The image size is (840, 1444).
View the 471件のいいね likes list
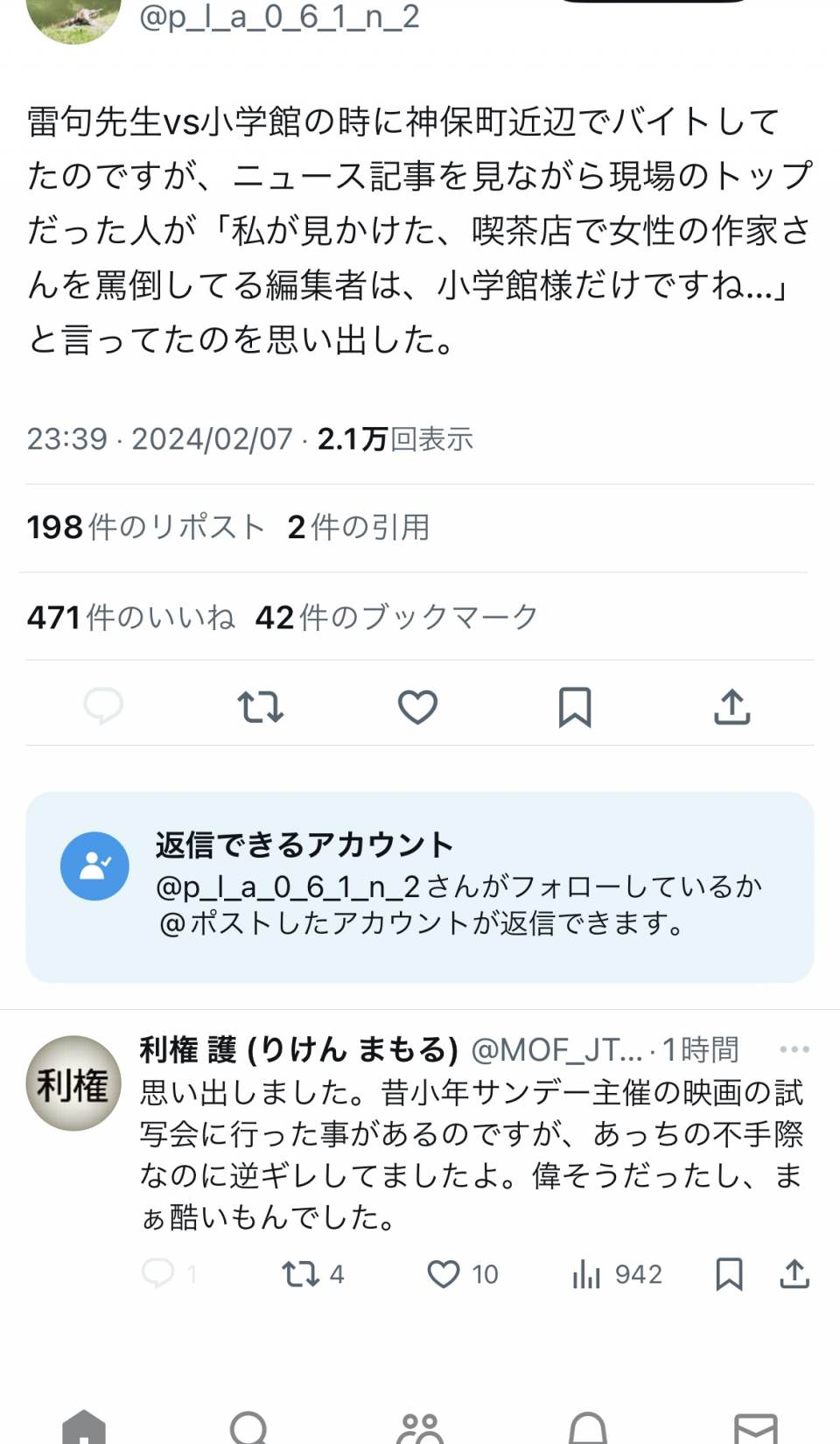[x=131, y=617]
